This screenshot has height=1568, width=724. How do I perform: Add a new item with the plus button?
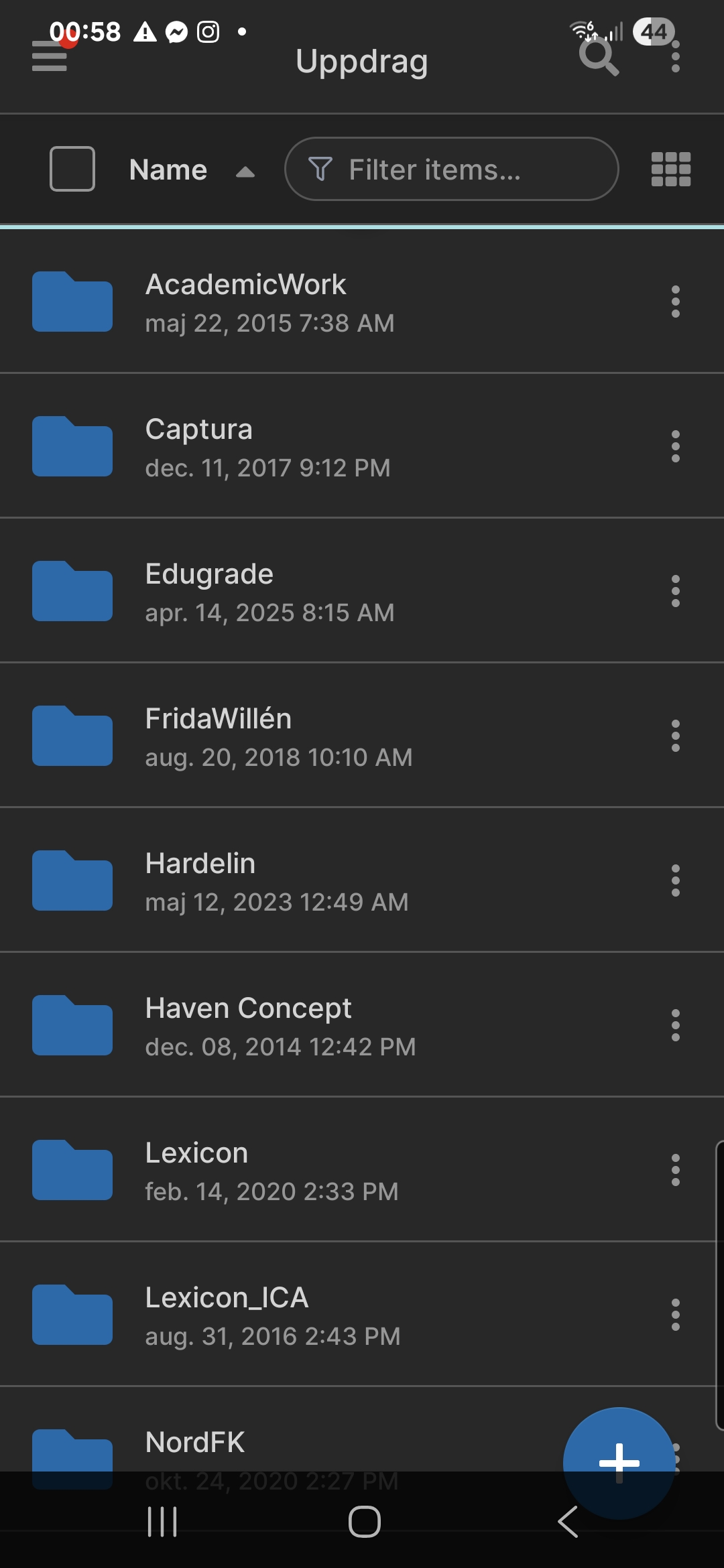pos(618,1462)
